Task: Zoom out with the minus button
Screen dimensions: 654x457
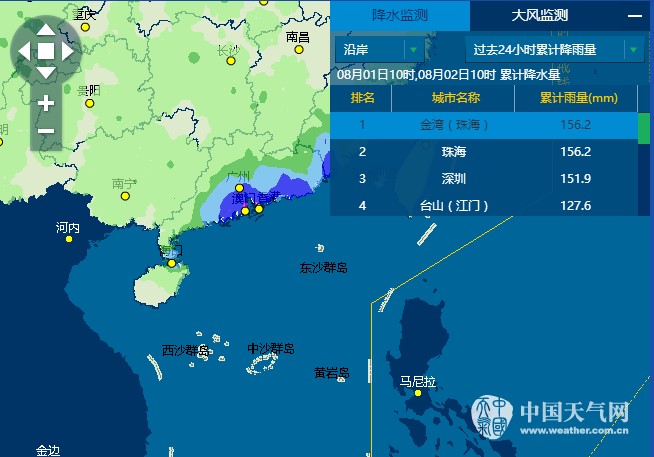Action: click(46, 131)
